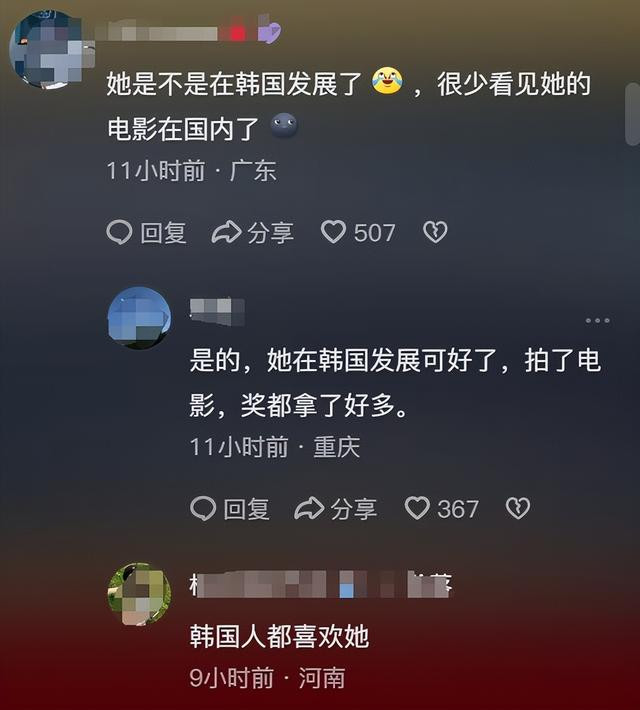Like the reply with 367 likes
Image resolution: width=640 pixels, height=710 pixels.
[x=441, y=509]
